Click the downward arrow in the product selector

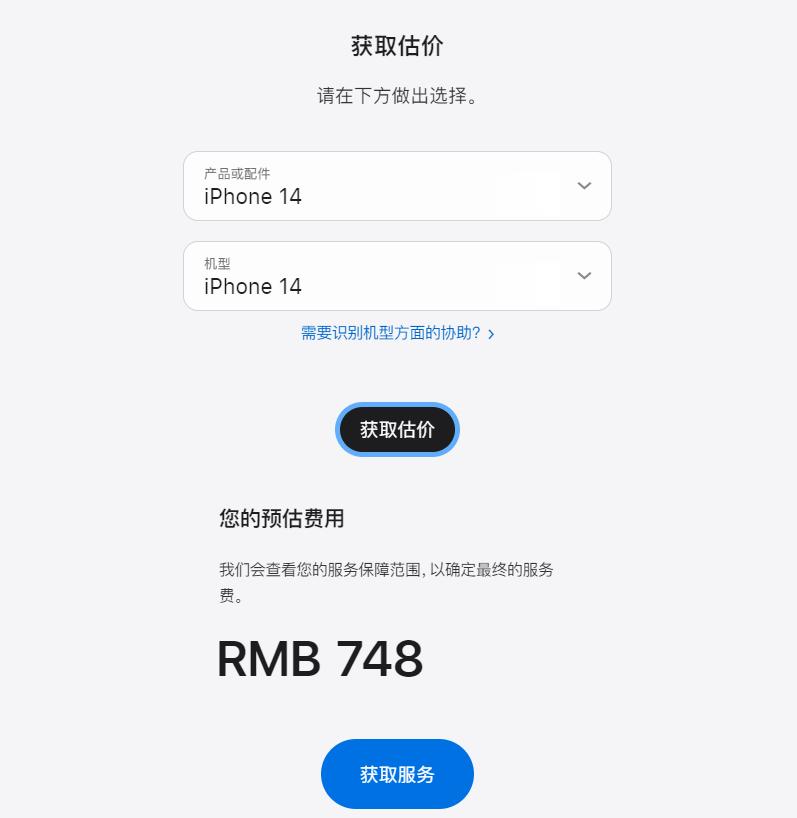[x=584, y=186]
